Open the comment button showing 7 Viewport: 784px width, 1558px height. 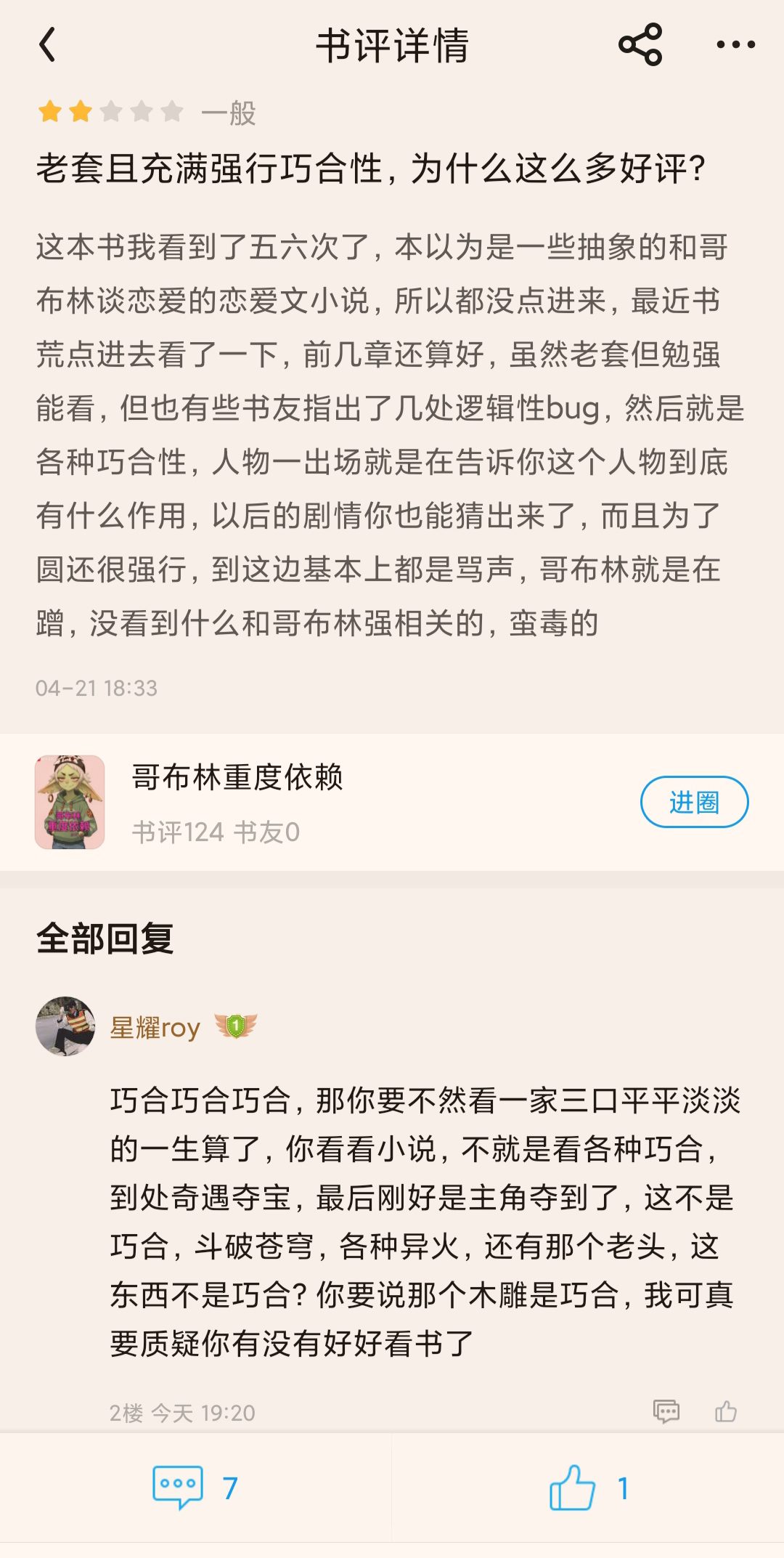tap(195, 1488)
